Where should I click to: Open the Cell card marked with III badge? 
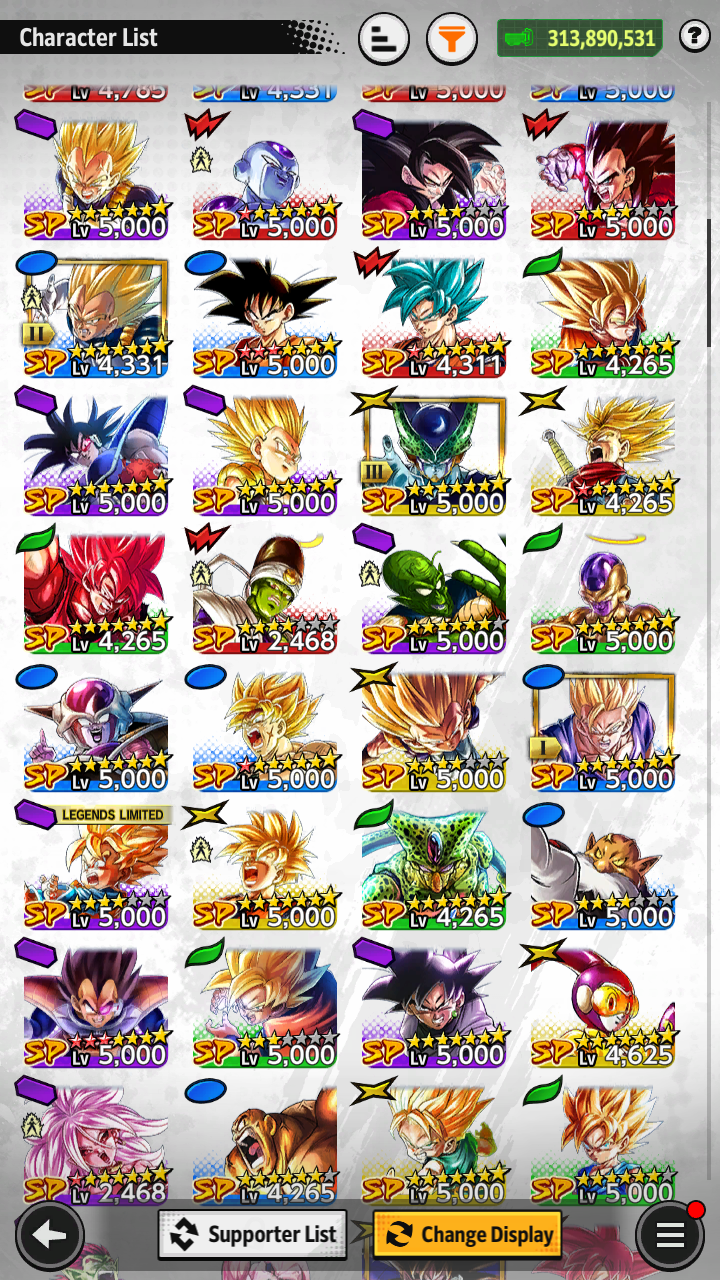pyautogui.click(x=434, y=454)
